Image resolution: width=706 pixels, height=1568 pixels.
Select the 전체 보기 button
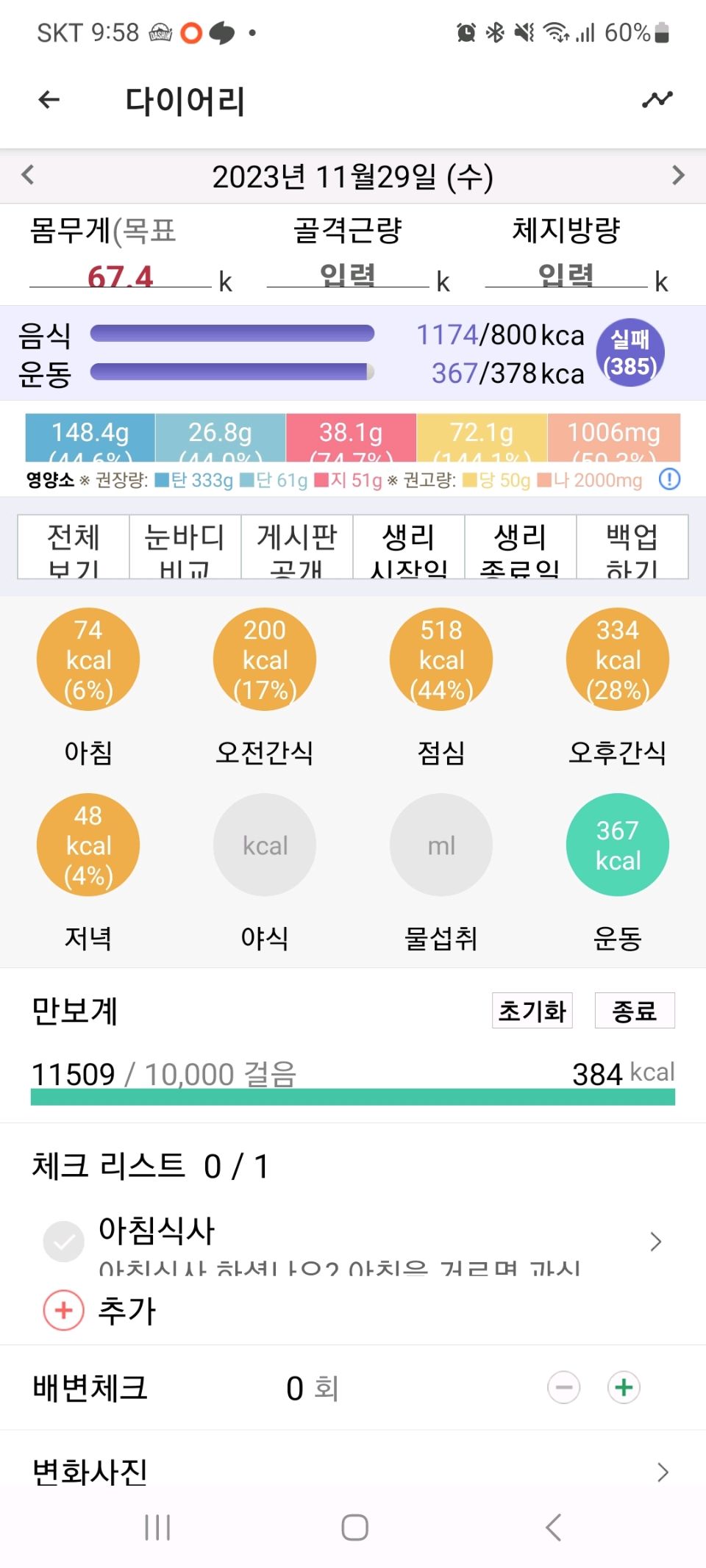click(74, 547)
